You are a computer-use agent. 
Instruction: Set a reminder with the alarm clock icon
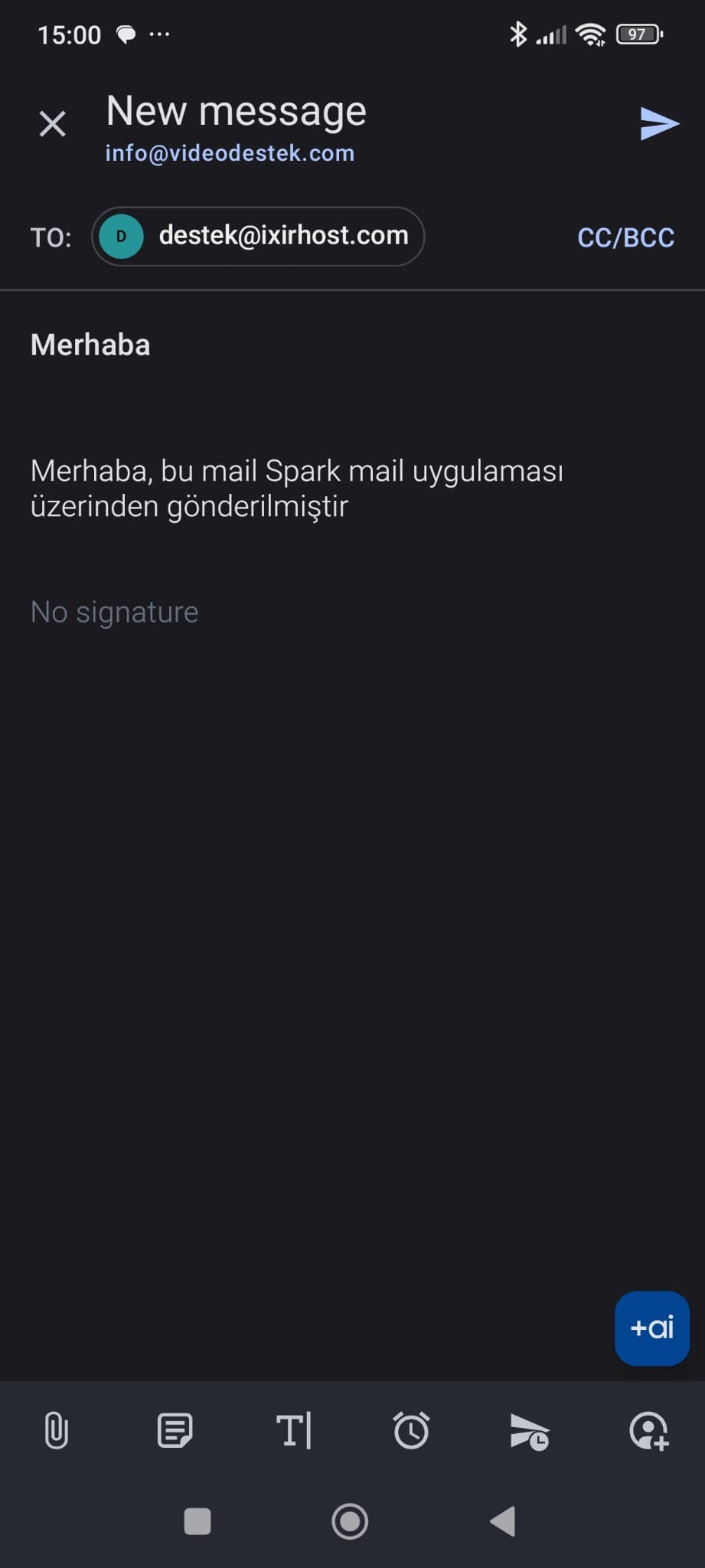(412, 1430)
